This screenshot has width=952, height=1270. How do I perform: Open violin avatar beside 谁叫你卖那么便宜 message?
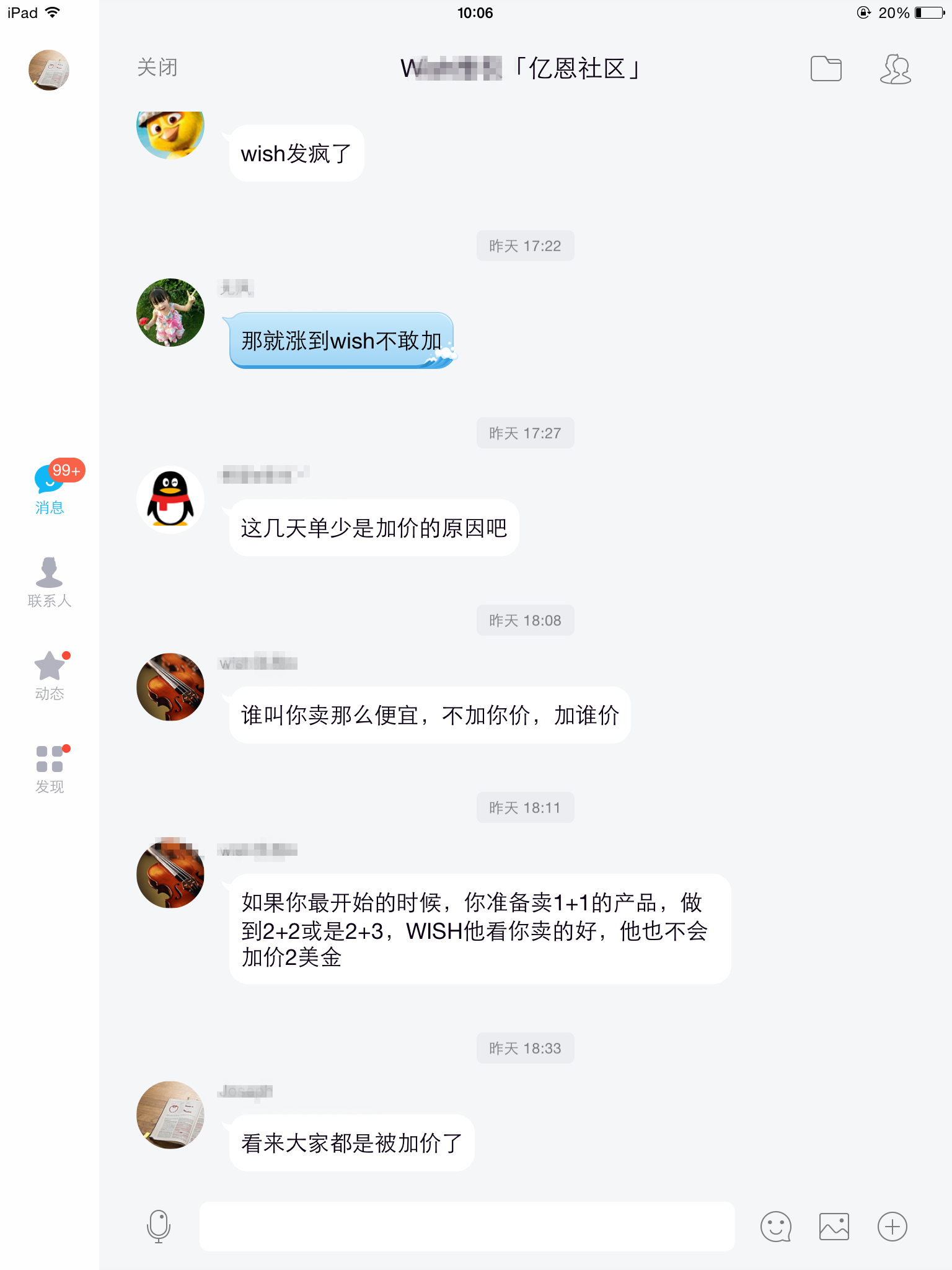click(170, 687)
